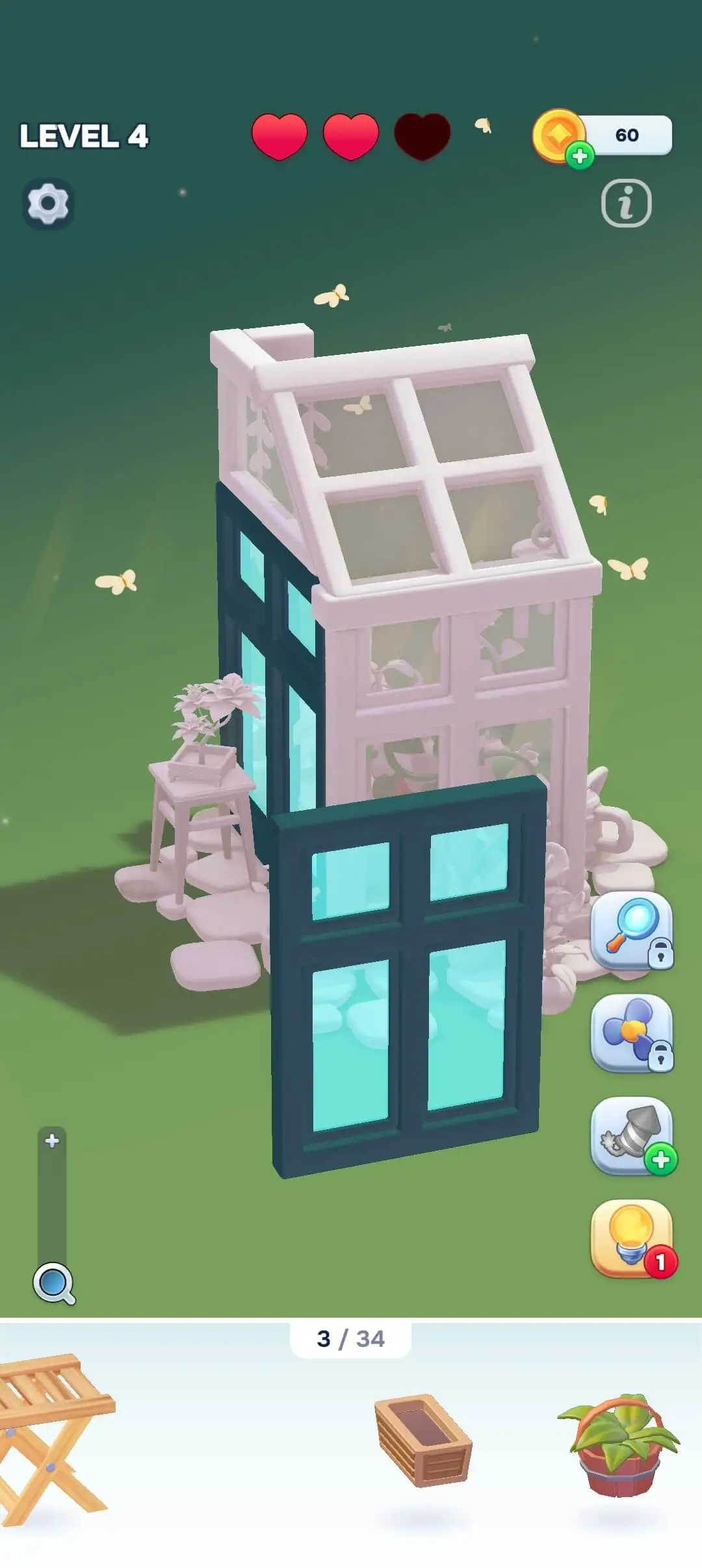Open the settings gear

coord(48,203)
